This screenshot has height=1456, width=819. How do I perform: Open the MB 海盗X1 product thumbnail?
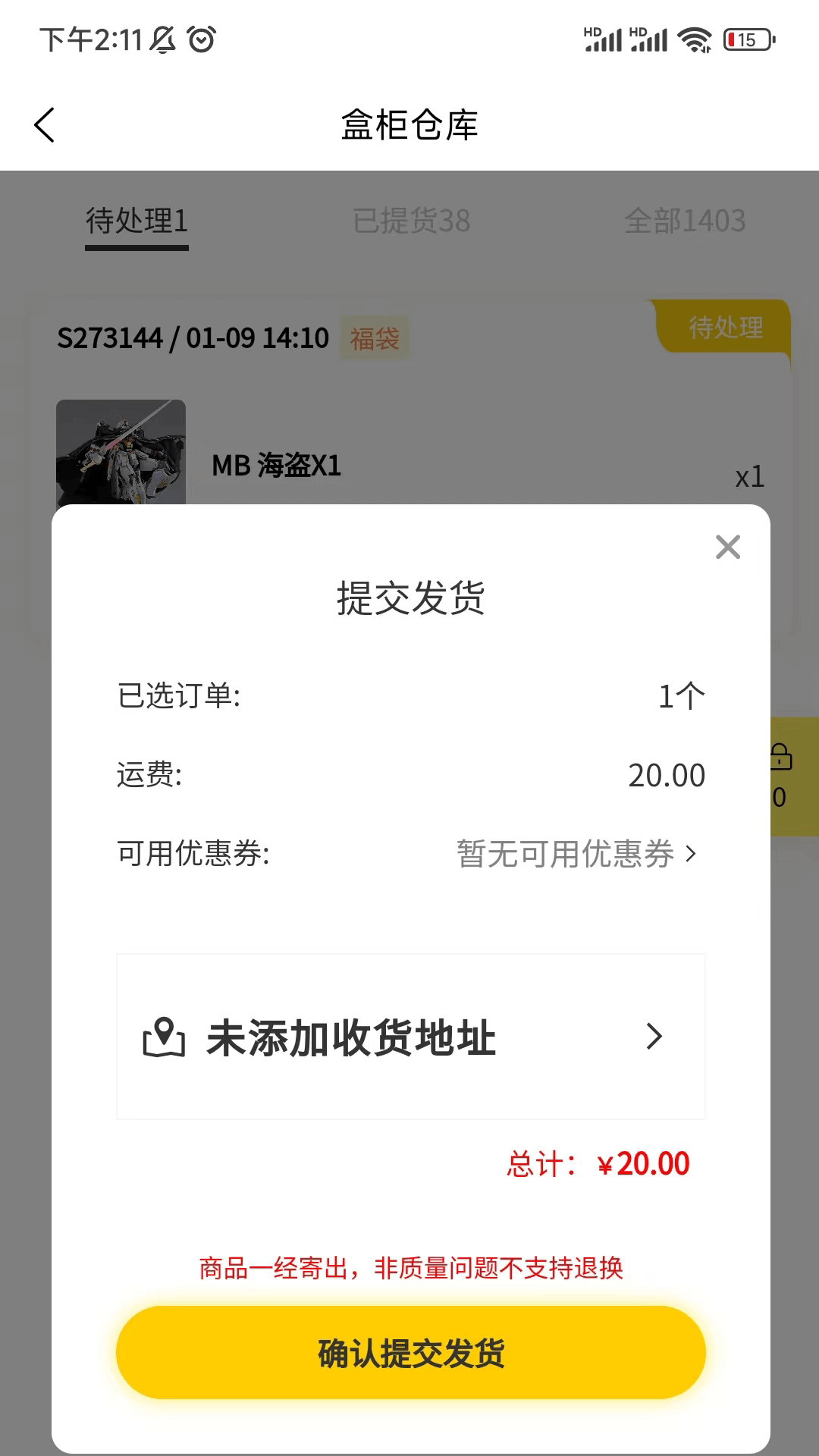pos(121,455)
